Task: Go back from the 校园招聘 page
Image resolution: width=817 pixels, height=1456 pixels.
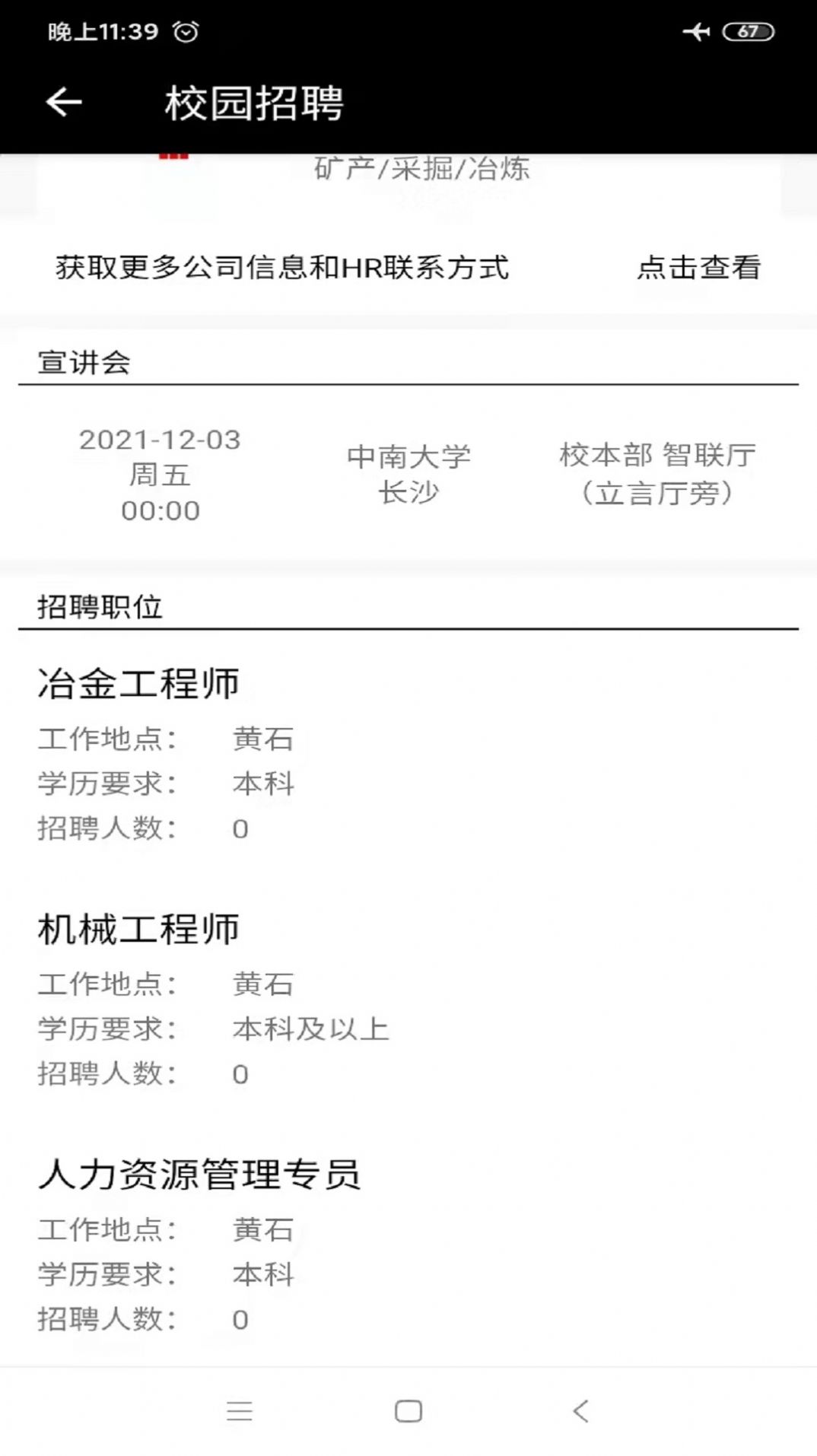Action: pyautogui.click(x=64, y=102)
